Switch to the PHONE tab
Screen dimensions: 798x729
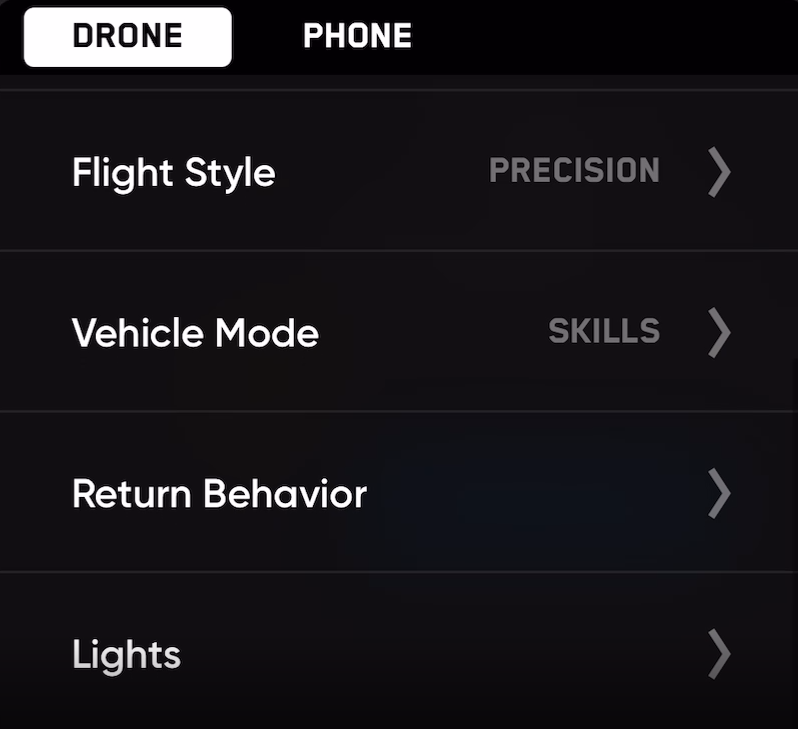point(357,37)
